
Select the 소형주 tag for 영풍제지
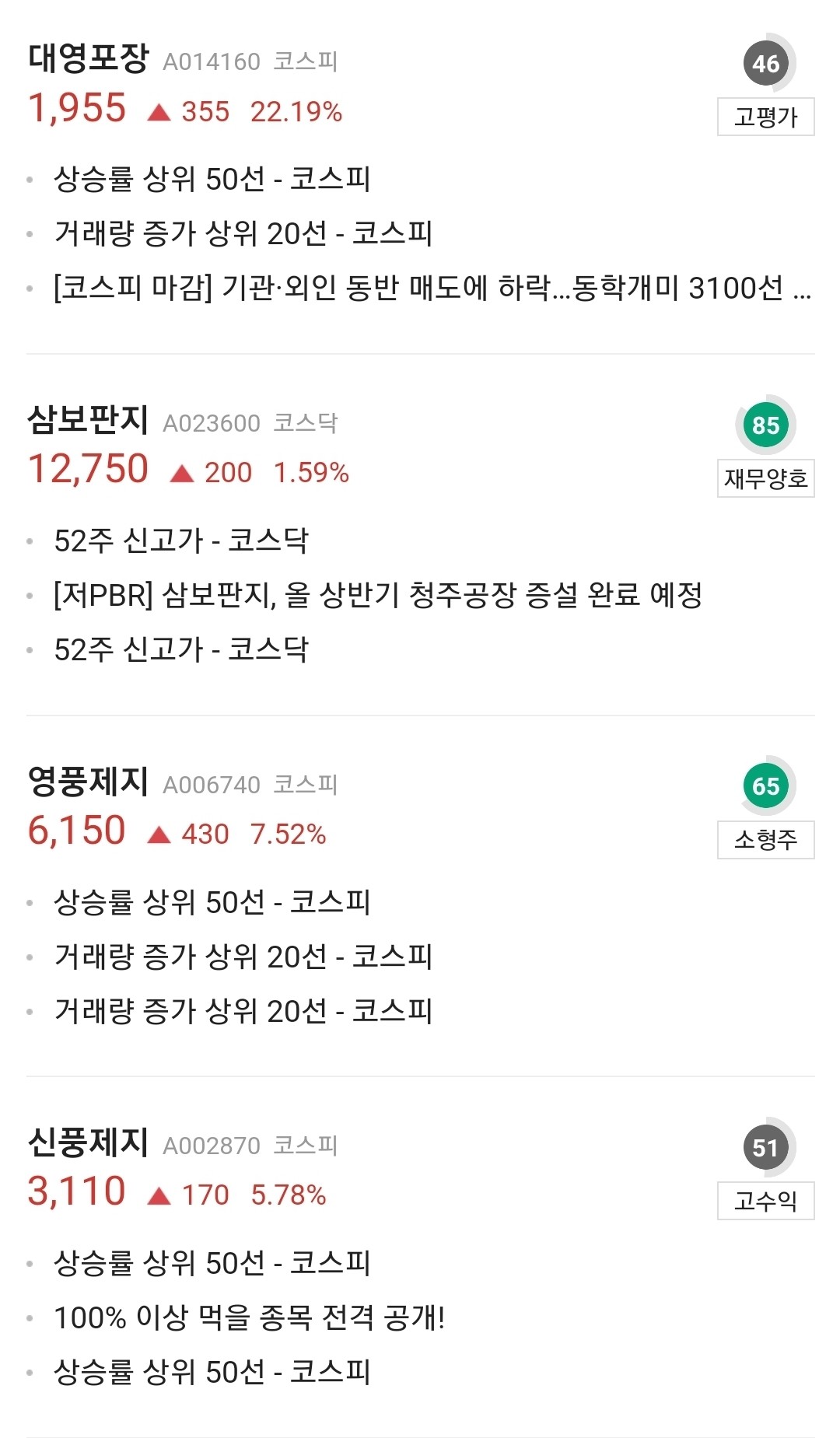765,841
